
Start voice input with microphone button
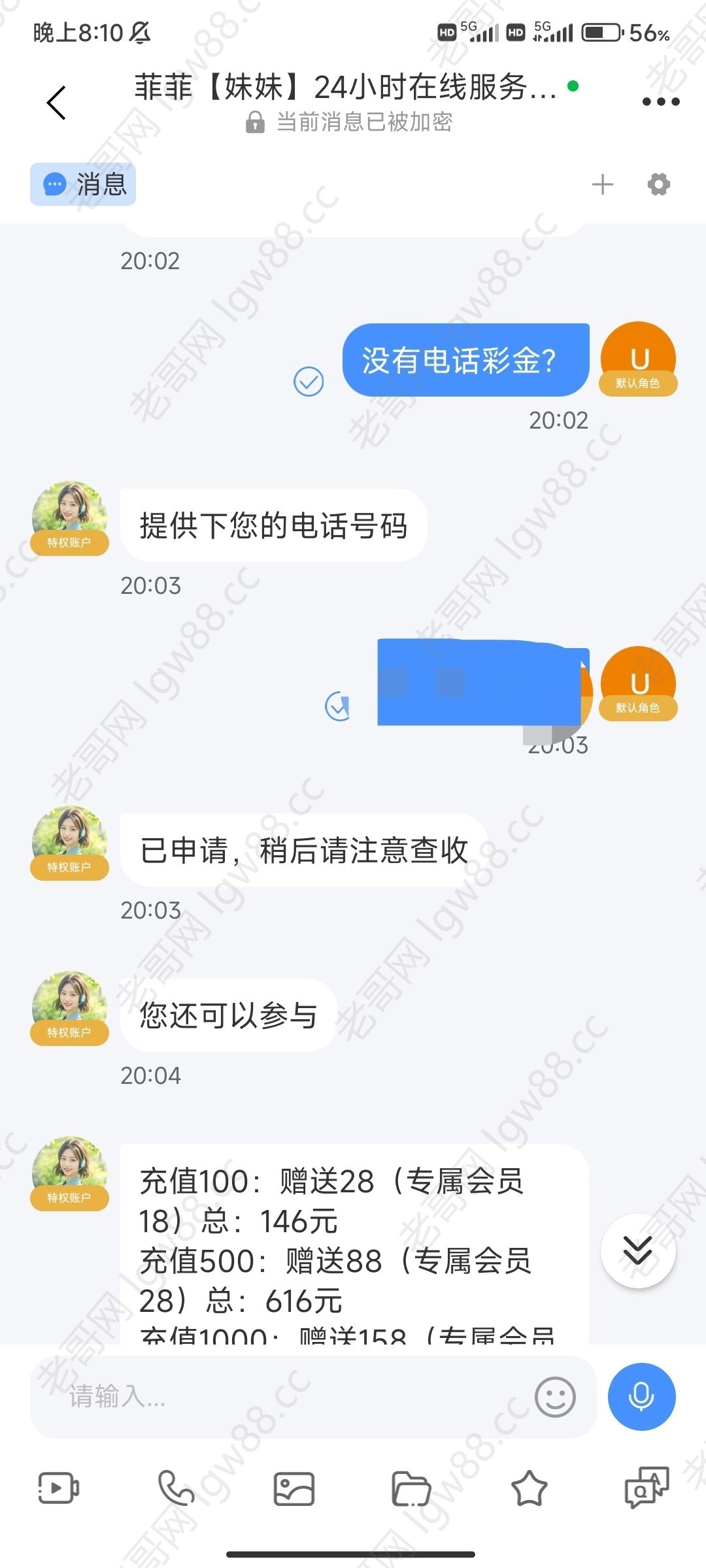click(x=641, y=1397)
